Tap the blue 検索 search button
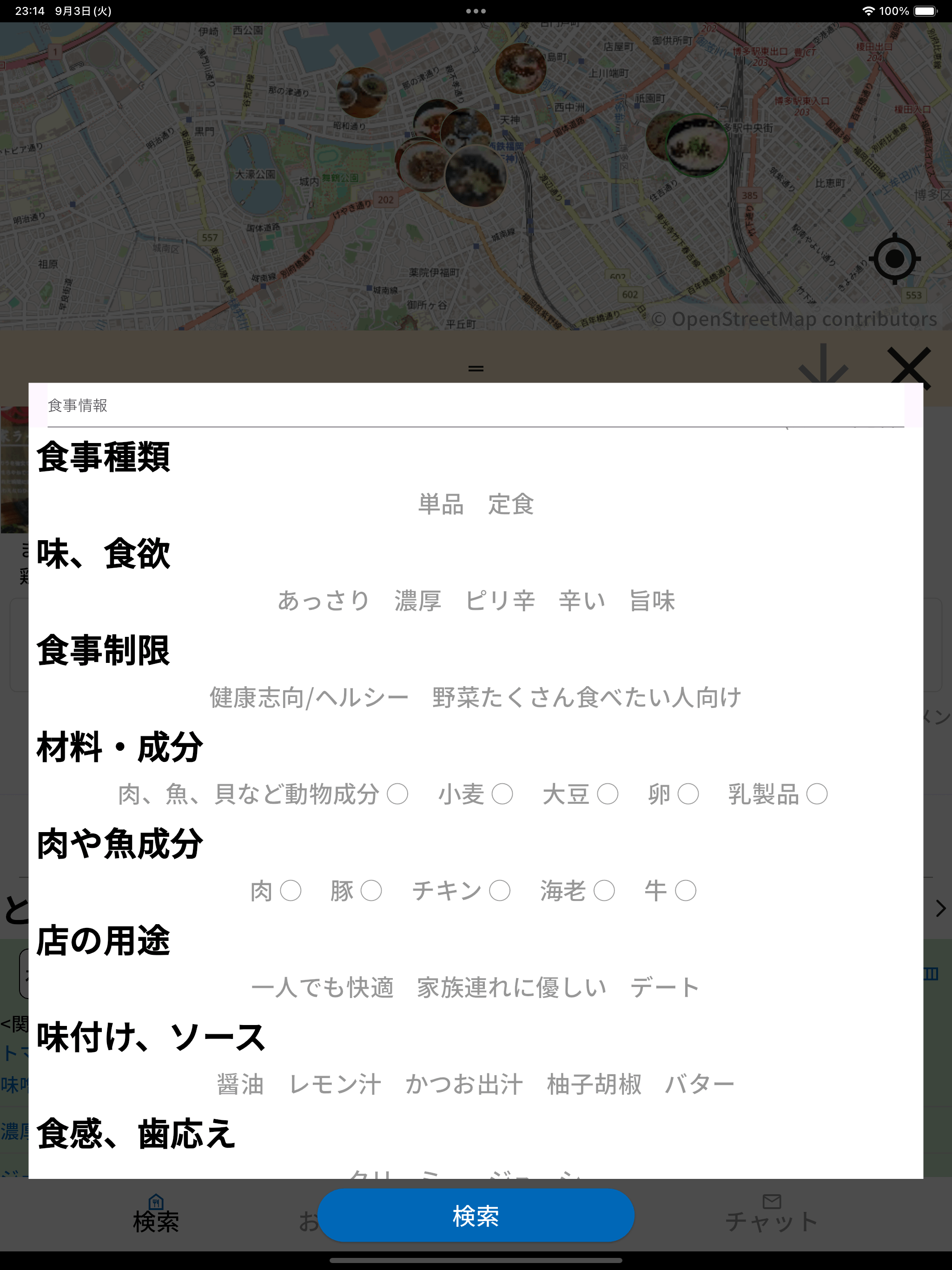 point(476,1216)
